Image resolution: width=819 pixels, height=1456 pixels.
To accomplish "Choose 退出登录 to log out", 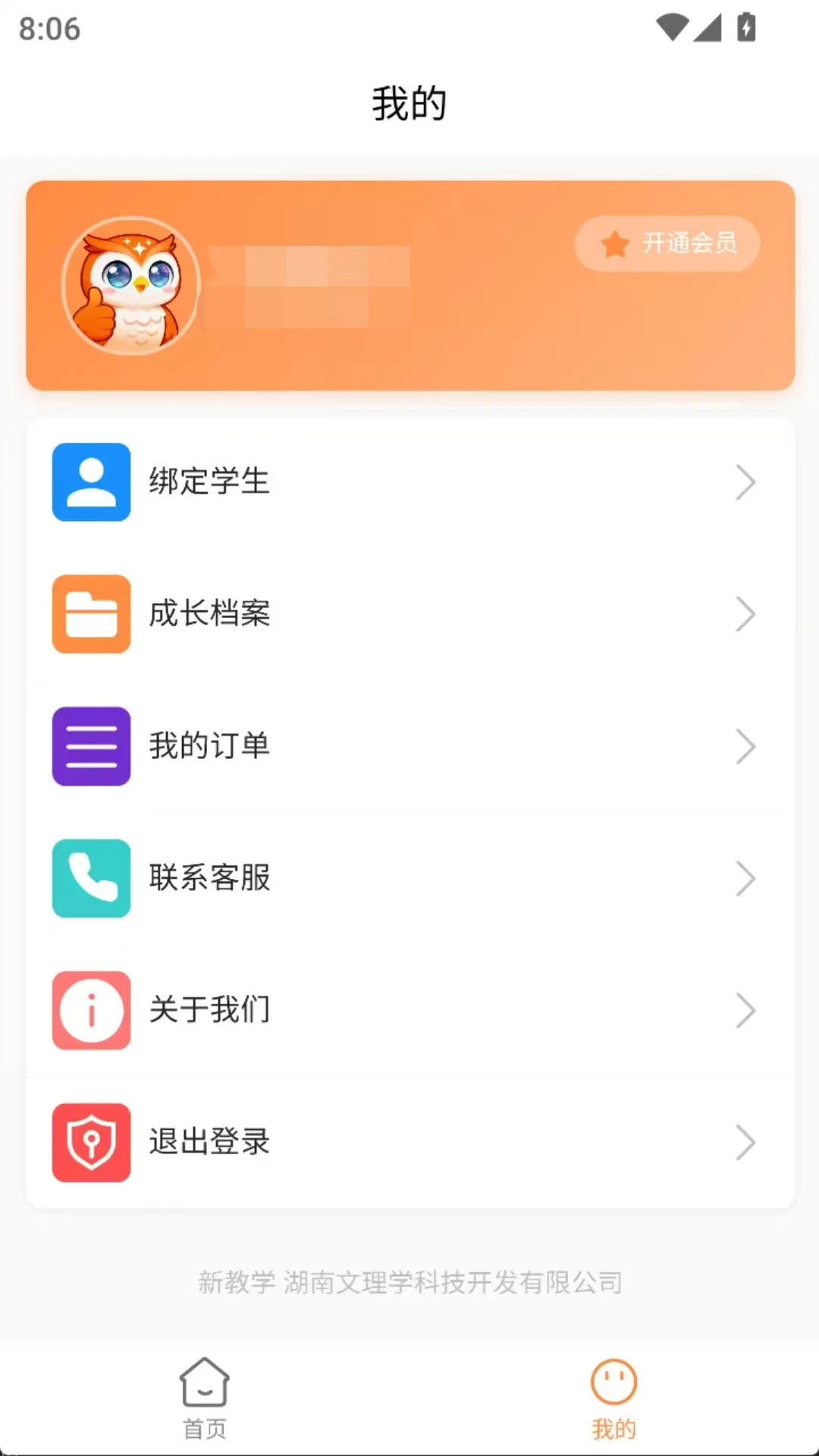I will click(x=409, y=1142).
